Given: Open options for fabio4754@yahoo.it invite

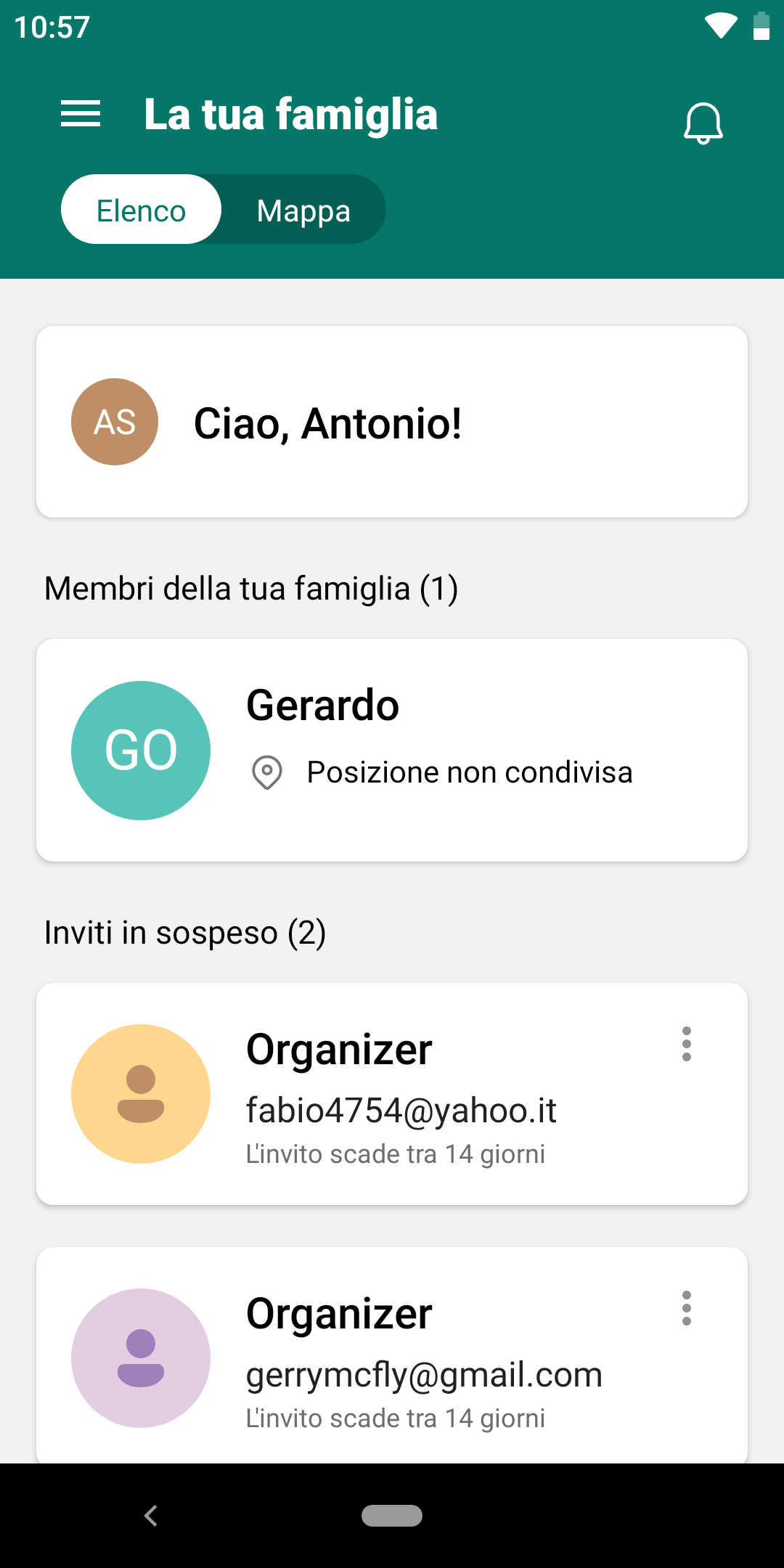Looking at the screenshot, I should (687, 1044).
